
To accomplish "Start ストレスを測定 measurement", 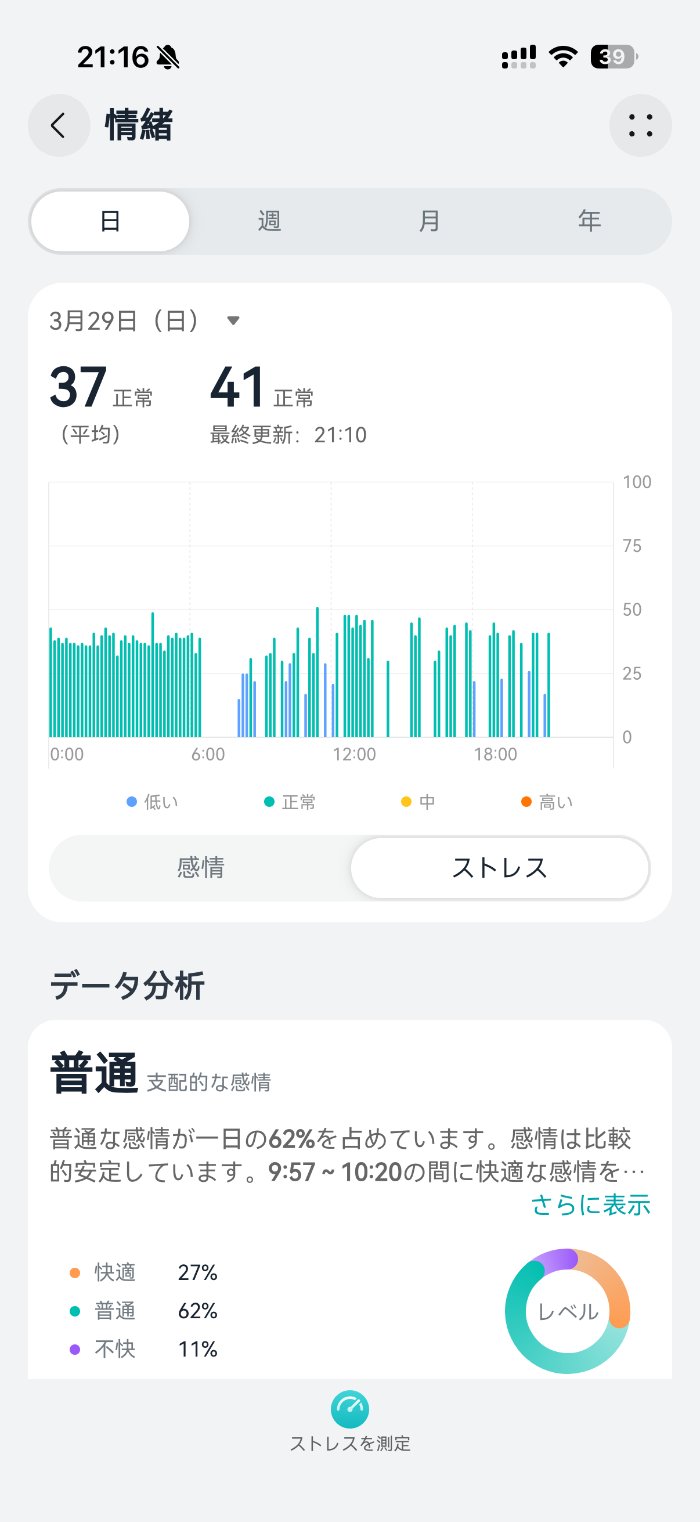I will coord(350,1420).
